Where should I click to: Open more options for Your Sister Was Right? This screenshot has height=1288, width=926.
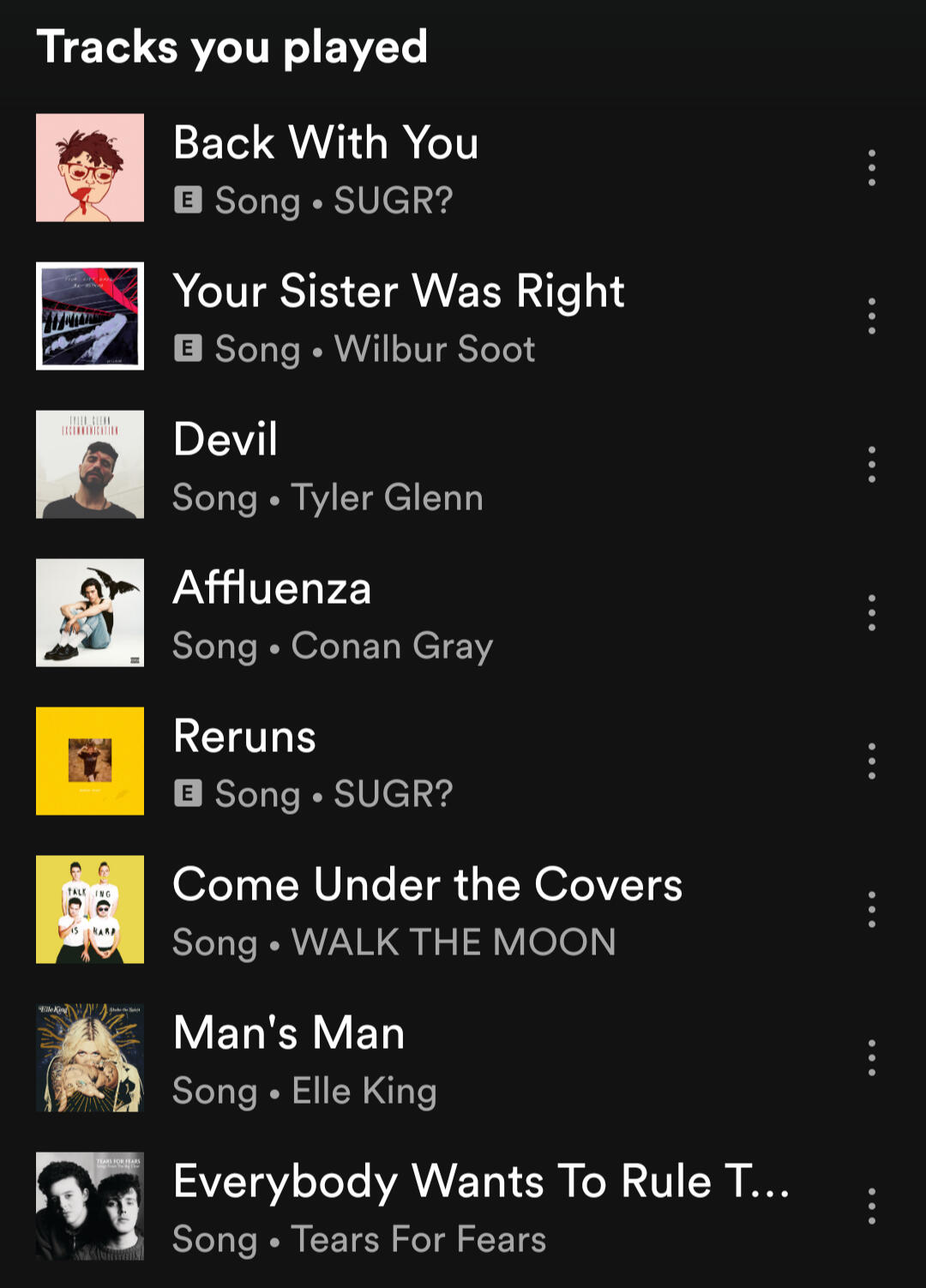click(871, 316)
